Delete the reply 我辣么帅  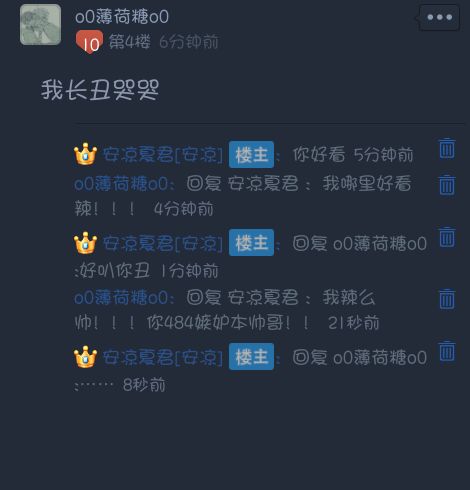(x=447, y=299)
